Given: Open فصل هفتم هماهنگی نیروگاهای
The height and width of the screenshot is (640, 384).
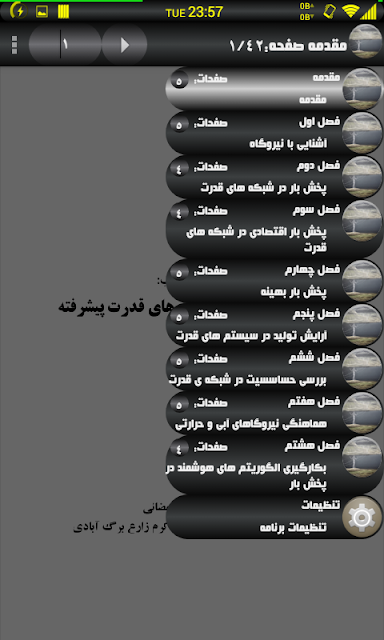Looking at the screenshot, I should (274, 413).
